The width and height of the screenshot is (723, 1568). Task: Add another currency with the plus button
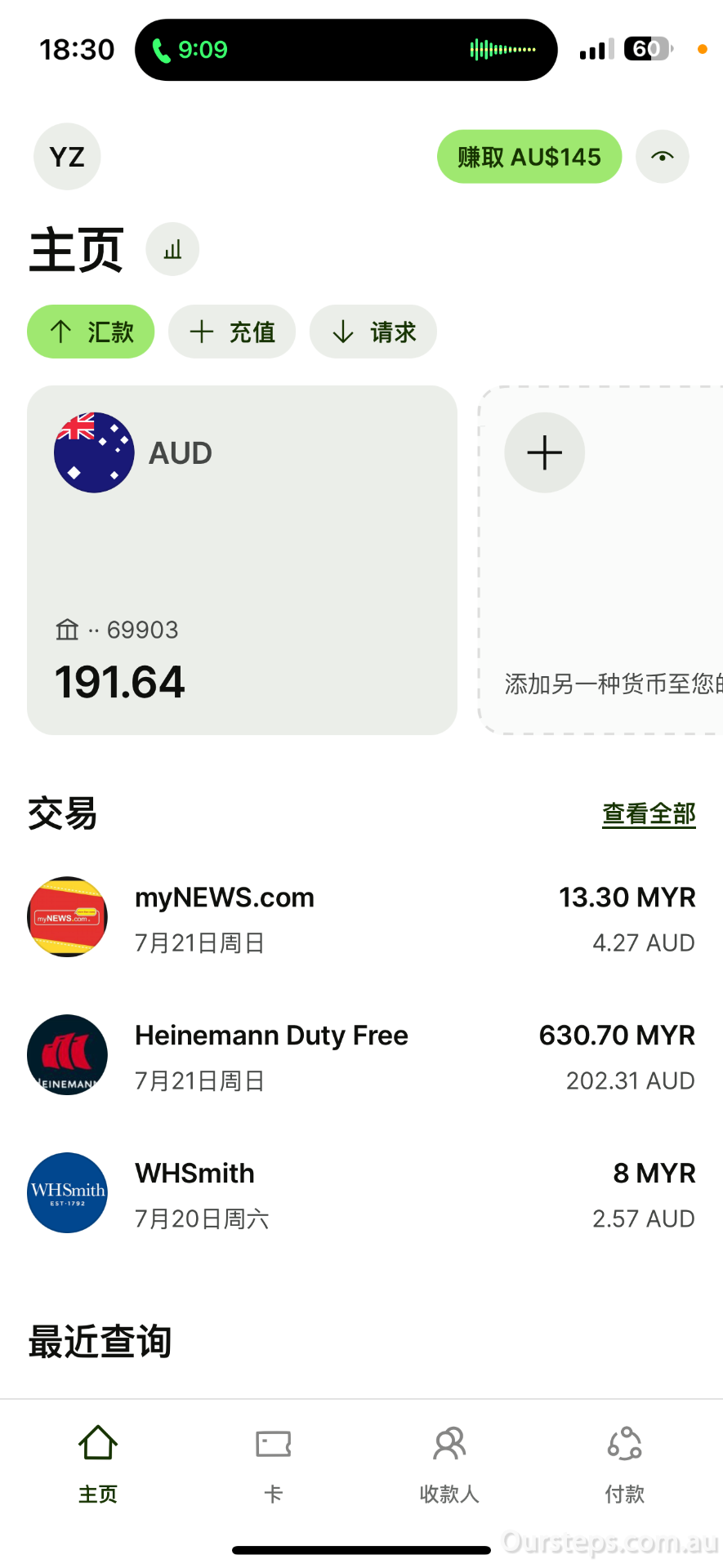545,452
